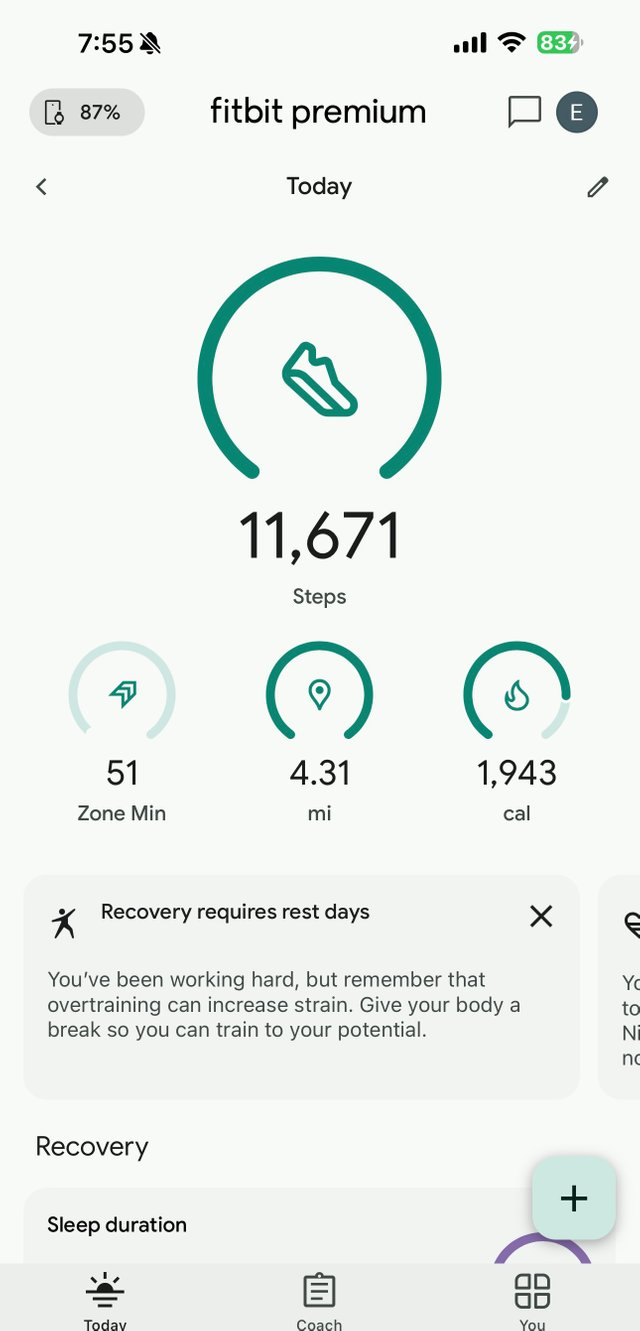Switch to the You tab
The width and height of the screenshot is (640, 1331).
click(x=532, y=1300)
